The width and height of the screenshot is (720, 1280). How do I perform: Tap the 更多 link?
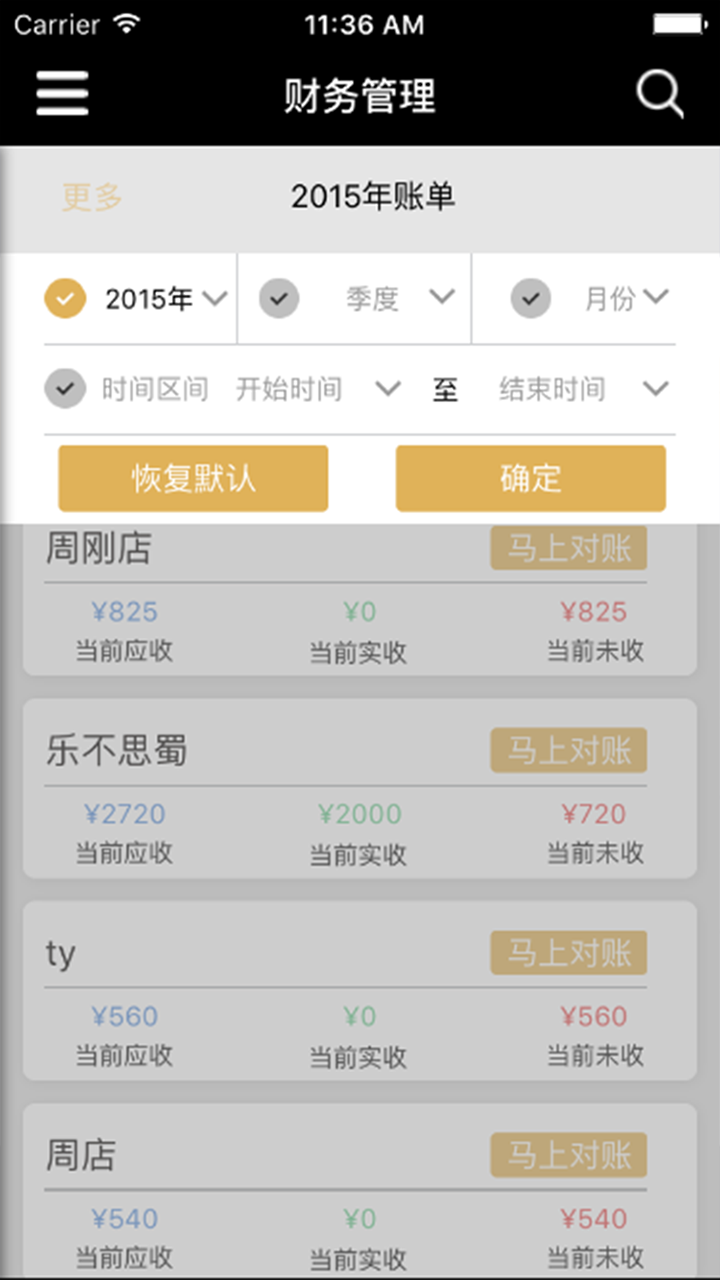point(92,197)
